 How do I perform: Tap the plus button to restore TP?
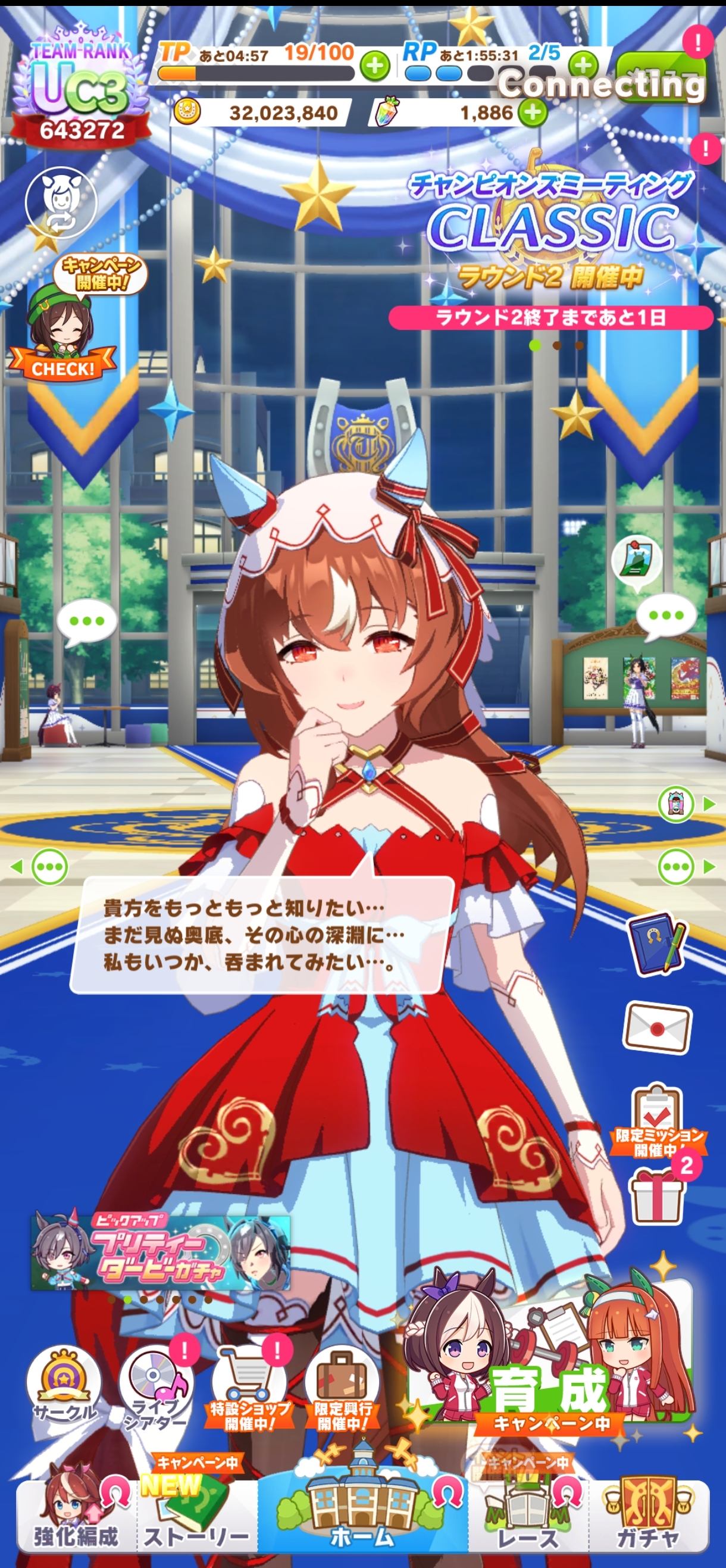[x=375, y=66]
